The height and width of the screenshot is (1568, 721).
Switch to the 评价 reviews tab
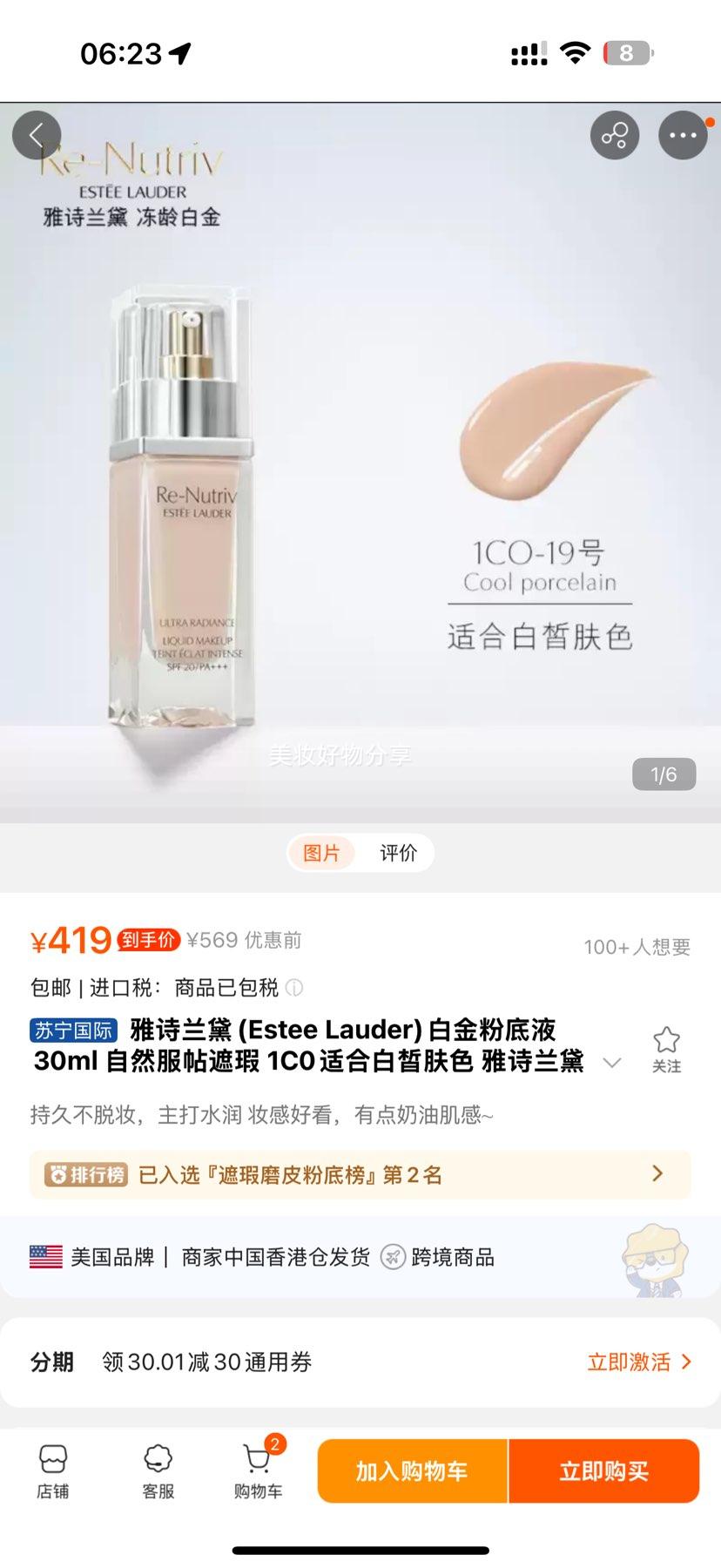point(399,853)
